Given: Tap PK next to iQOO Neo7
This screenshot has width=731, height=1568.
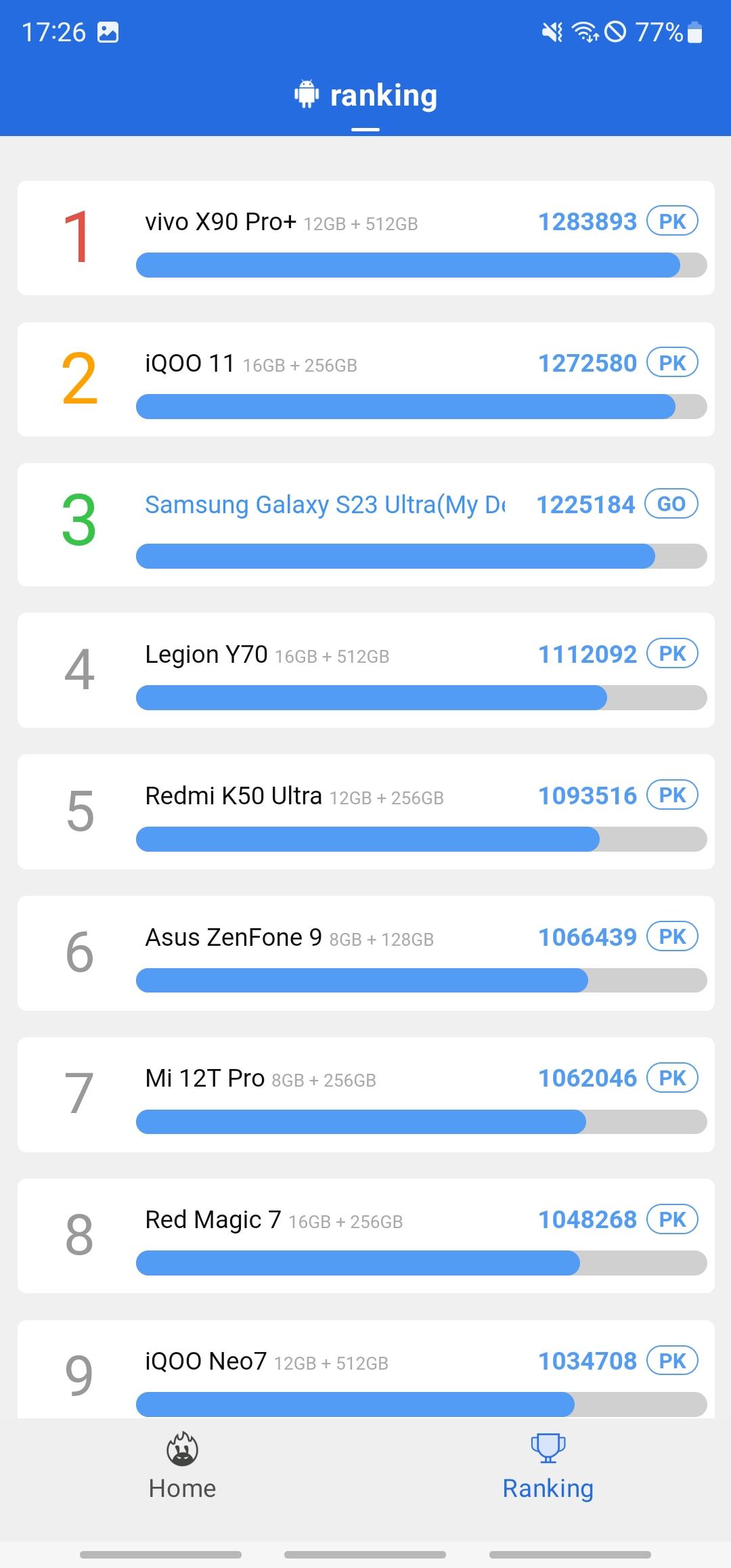Looking at the screenshot, I should [672, 1360].
